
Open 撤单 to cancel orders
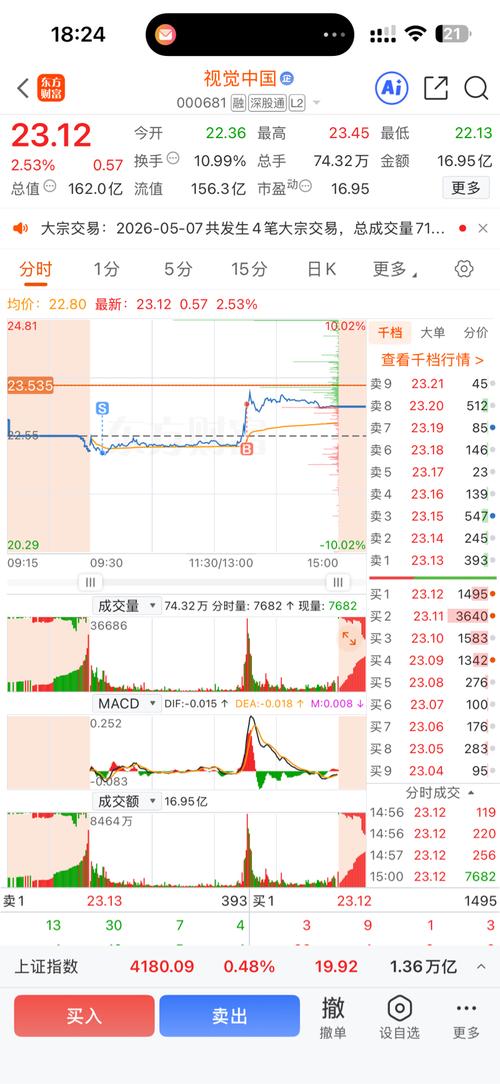tap(333, 1018)
